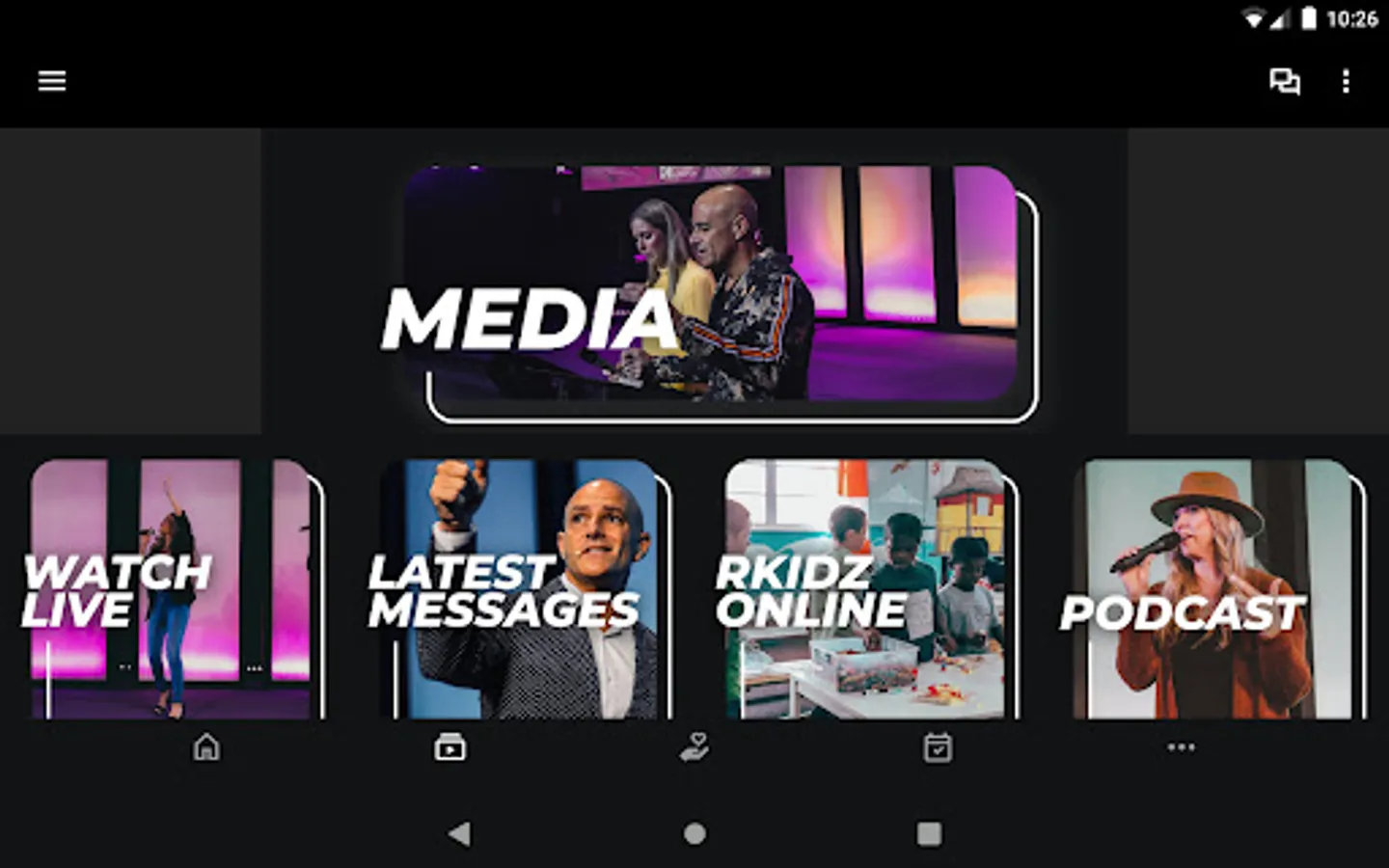Open the More ellipsis tab
This screenshot has width=1389, height=868.
coord(1181,746)
